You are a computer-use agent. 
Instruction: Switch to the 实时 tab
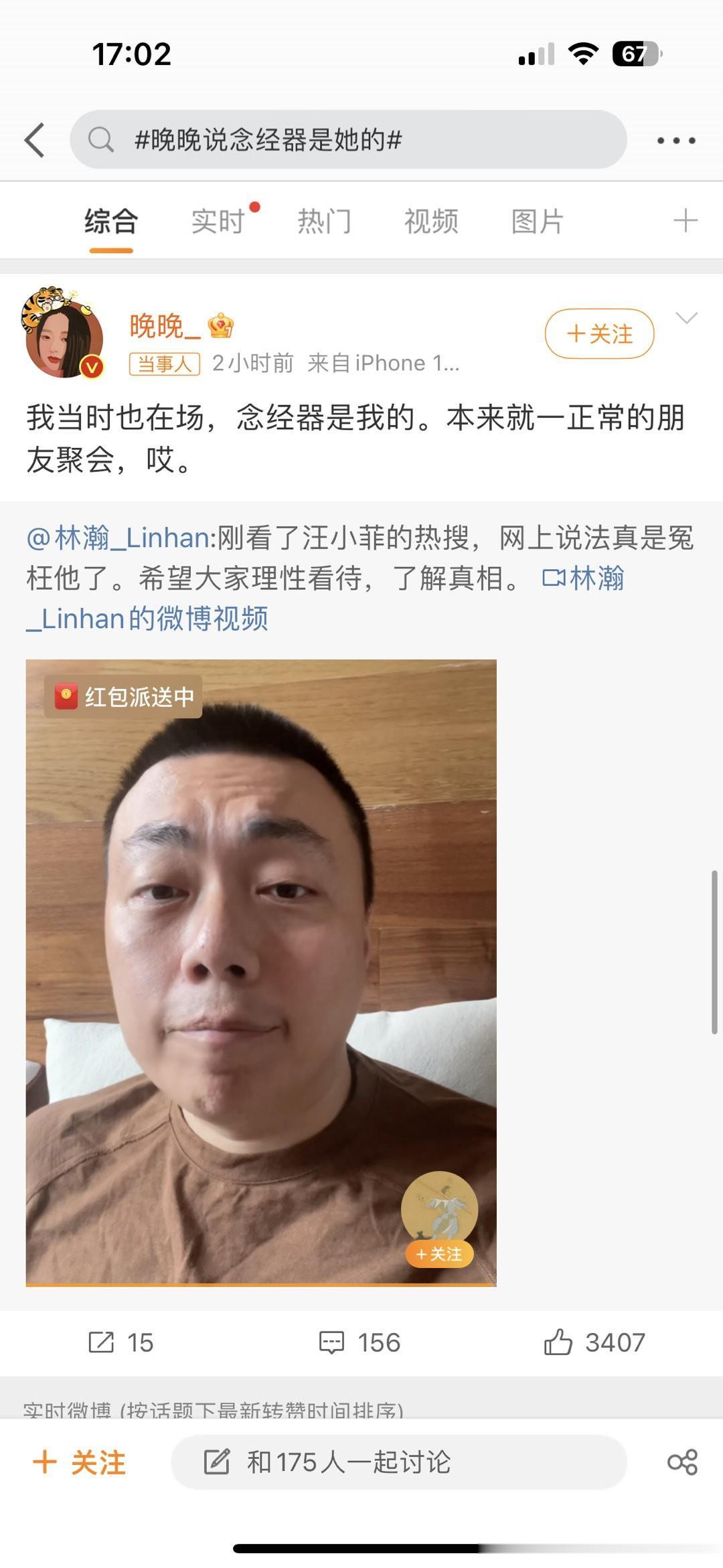pos(218,222)
